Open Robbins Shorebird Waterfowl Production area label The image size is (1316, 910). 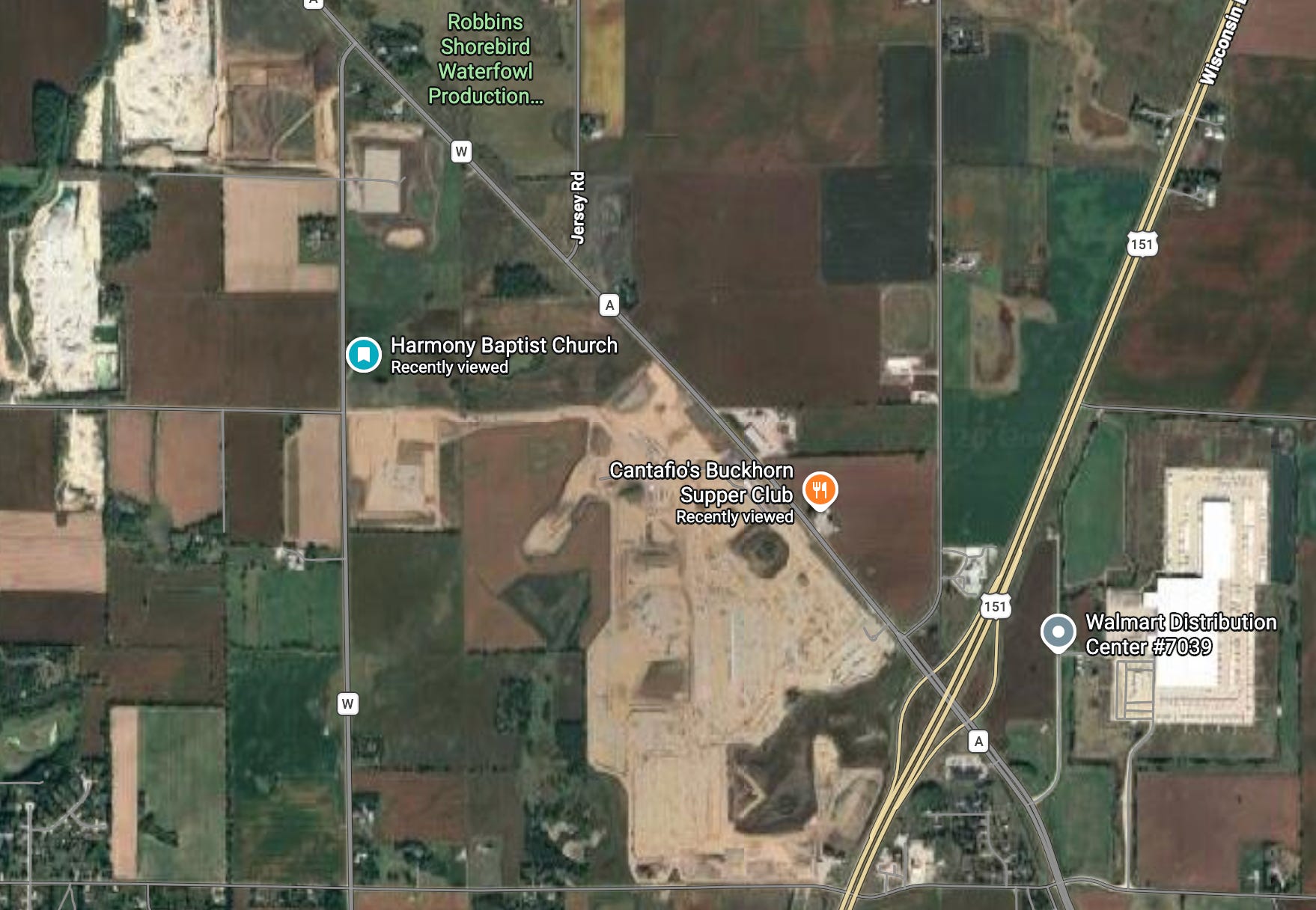click(485, 59)
